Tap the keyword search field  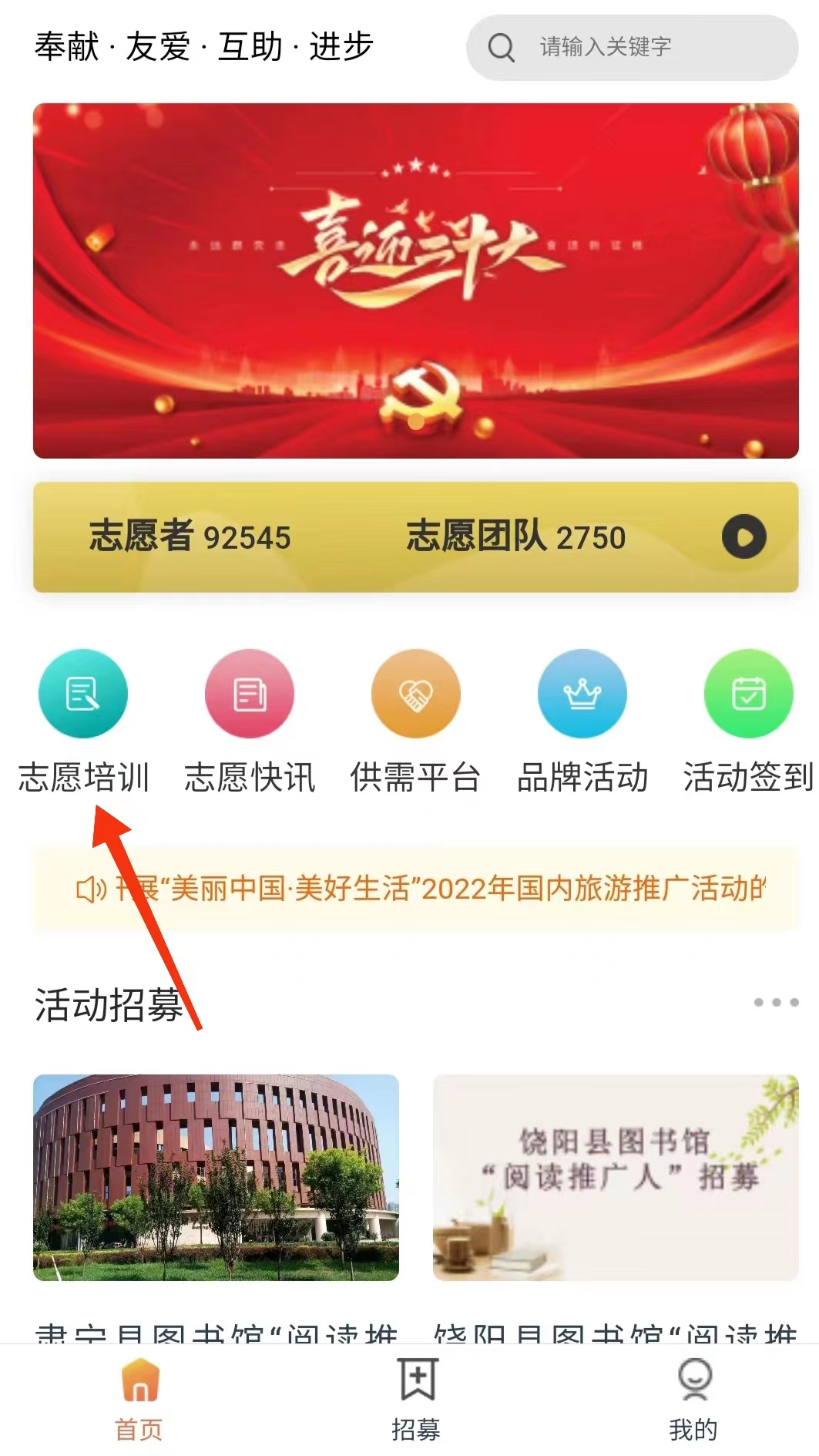(x=647, y=48)
